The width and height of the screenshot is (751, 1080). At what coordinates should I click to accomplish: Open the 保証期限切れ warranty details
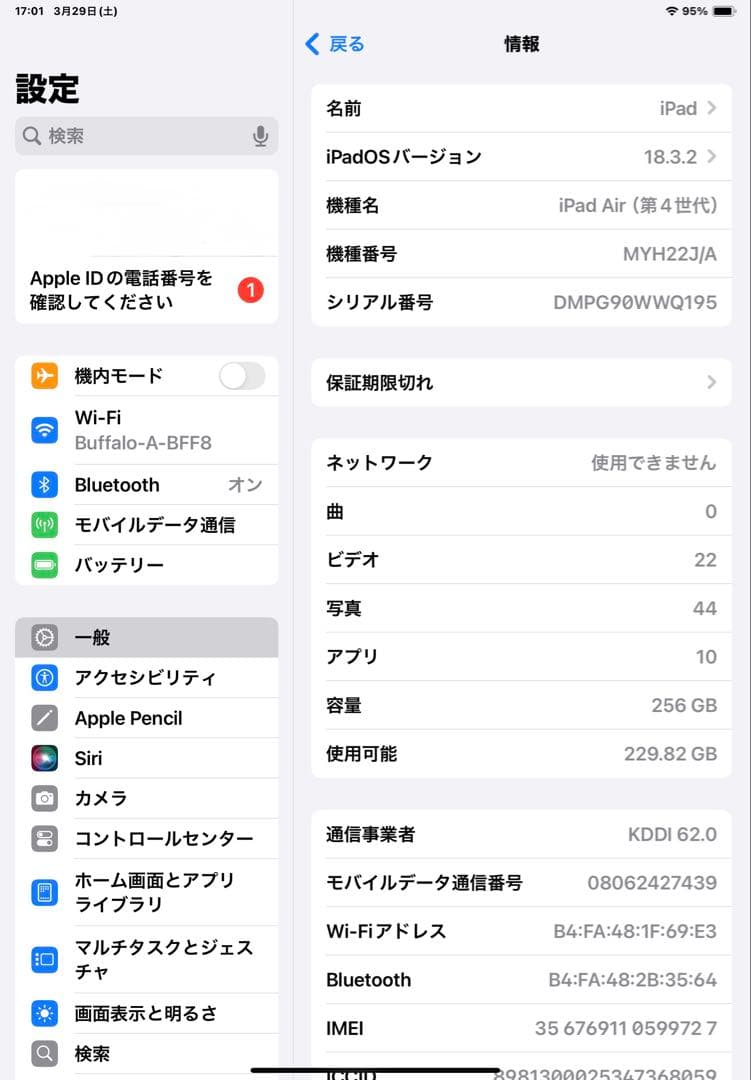coord(520,382)
